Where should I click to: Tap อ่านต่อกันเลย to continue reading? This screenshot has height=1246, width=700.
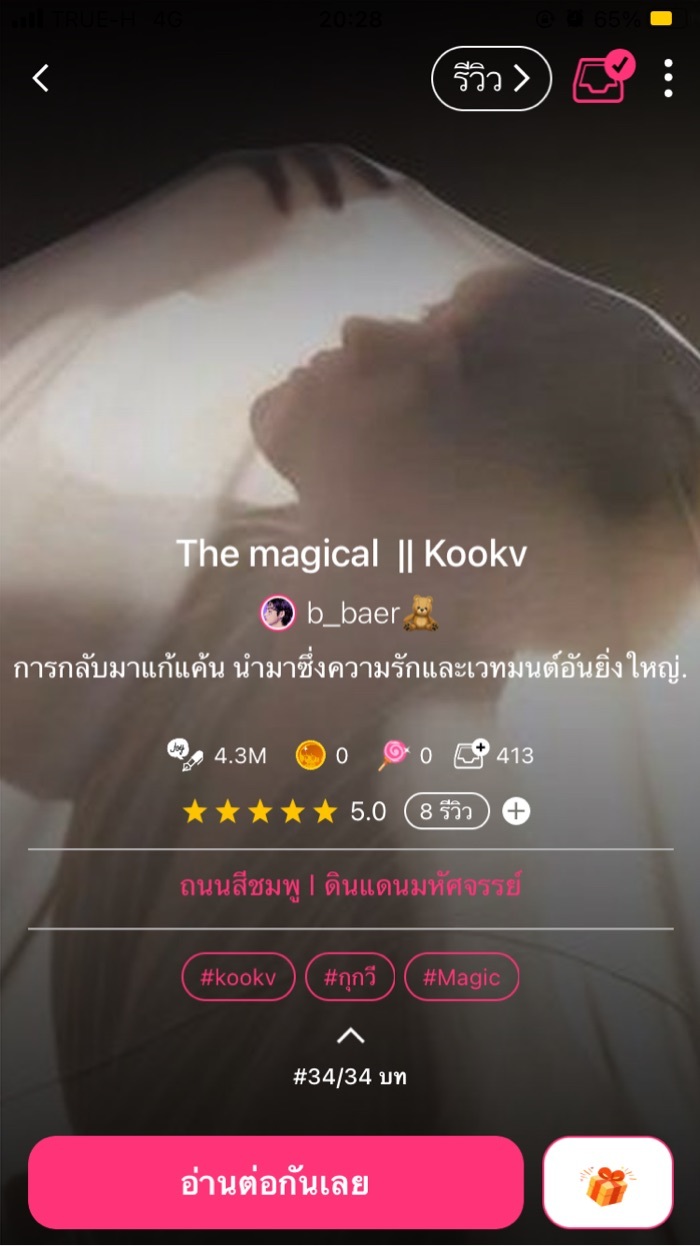276,1182
